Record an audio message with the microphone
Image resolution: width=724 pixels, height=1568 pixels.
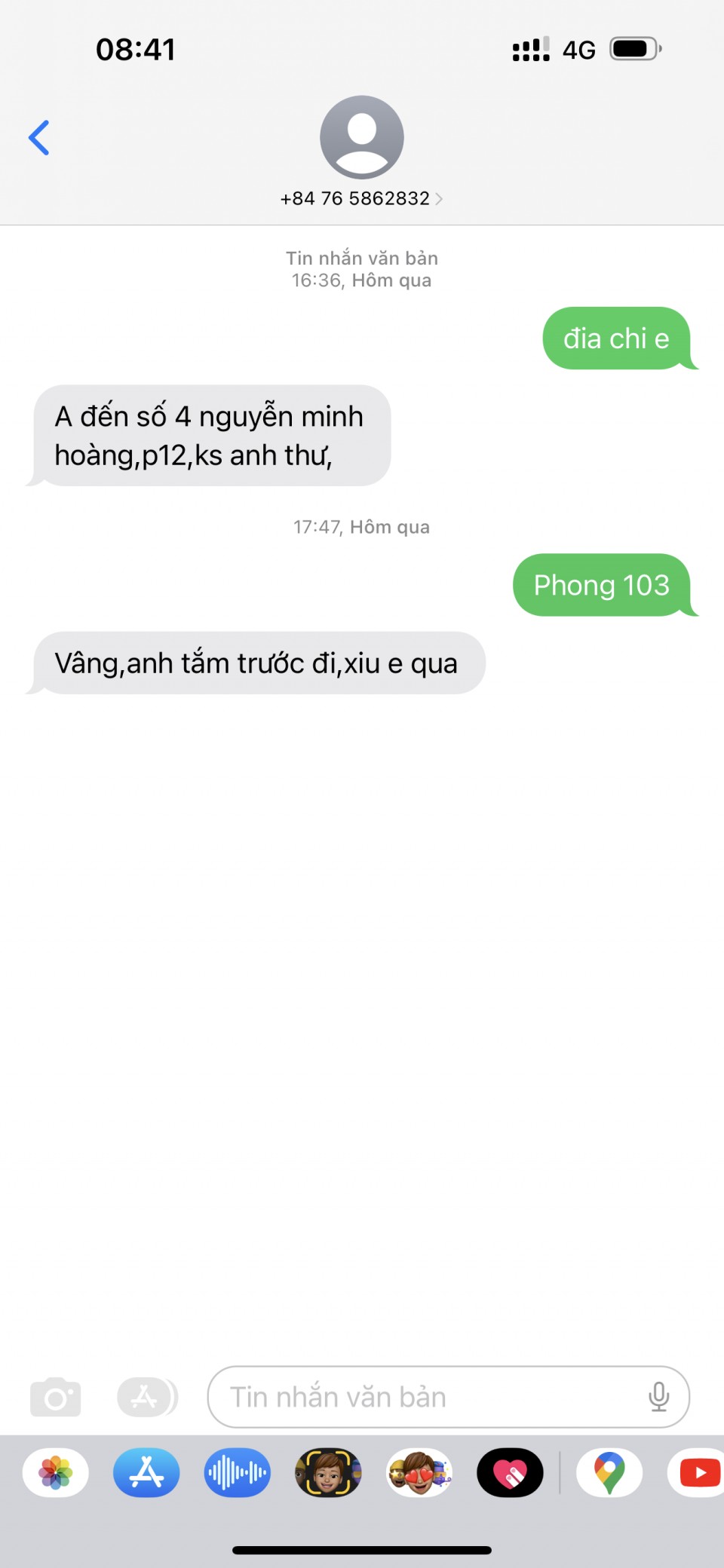658,1397
